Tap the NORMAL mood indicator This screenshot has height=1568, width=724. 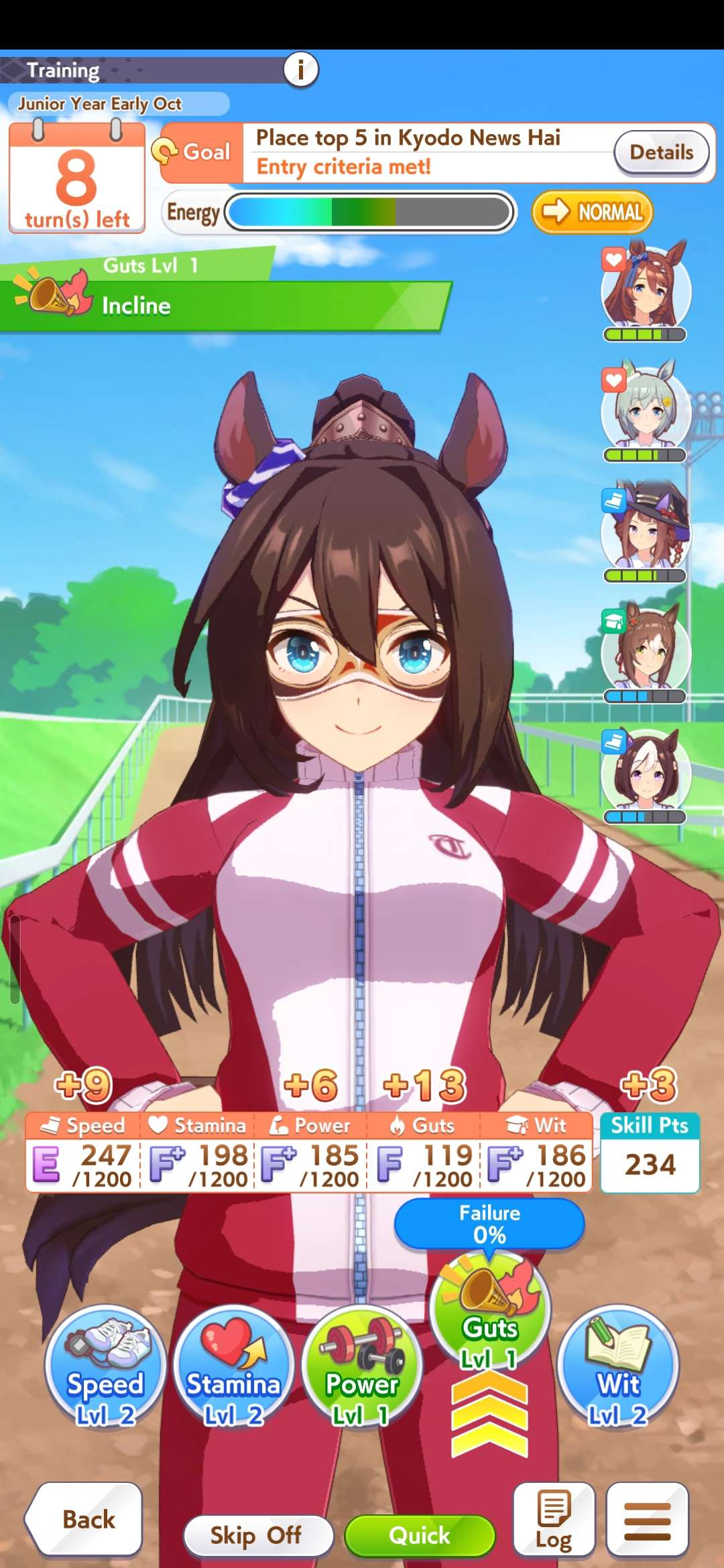[592, 212]
